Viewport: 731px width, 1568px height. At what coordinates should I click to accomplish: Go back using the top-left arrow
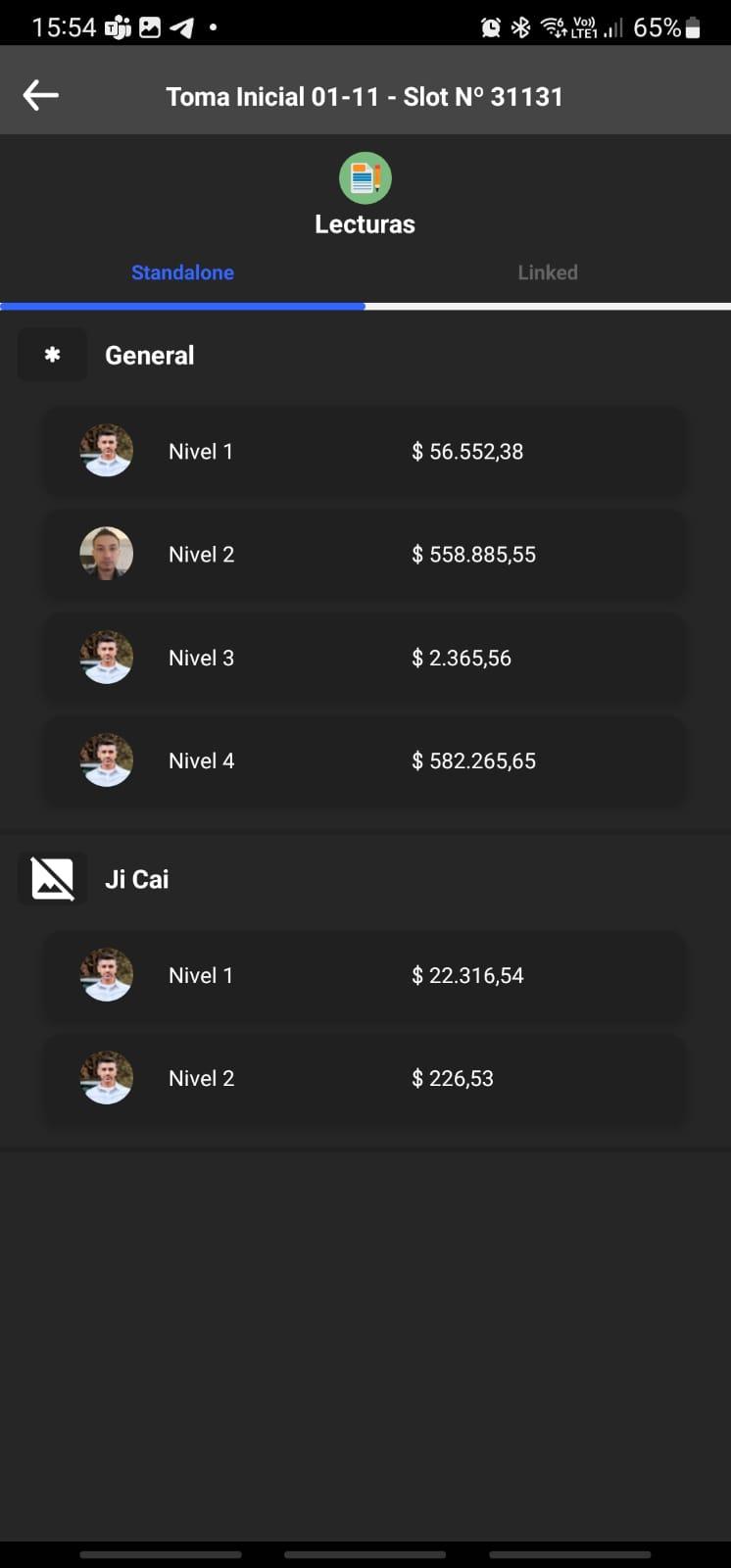41,95
